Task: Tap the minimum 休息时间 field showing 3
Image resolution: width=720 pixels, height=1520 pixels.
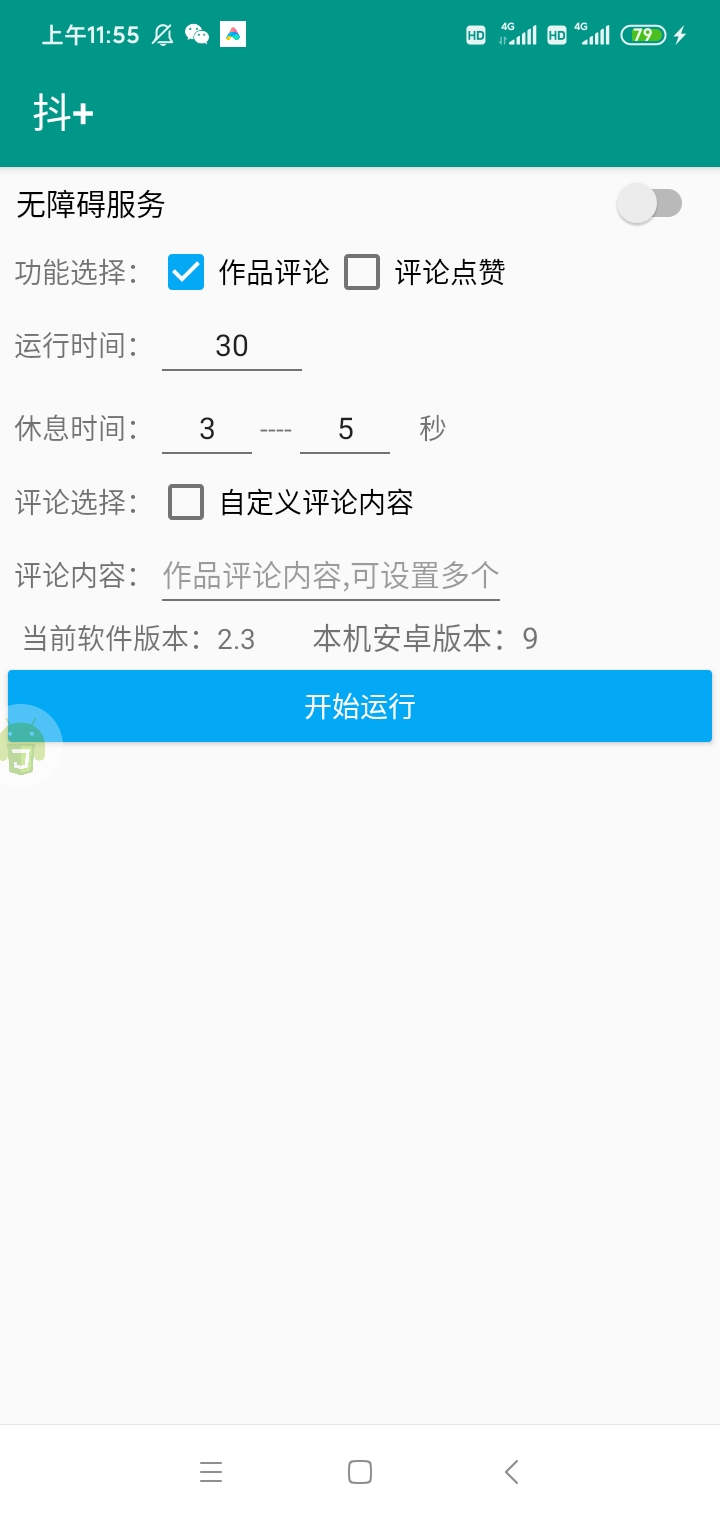Action: pyautogui.click(x=207, y=429)
